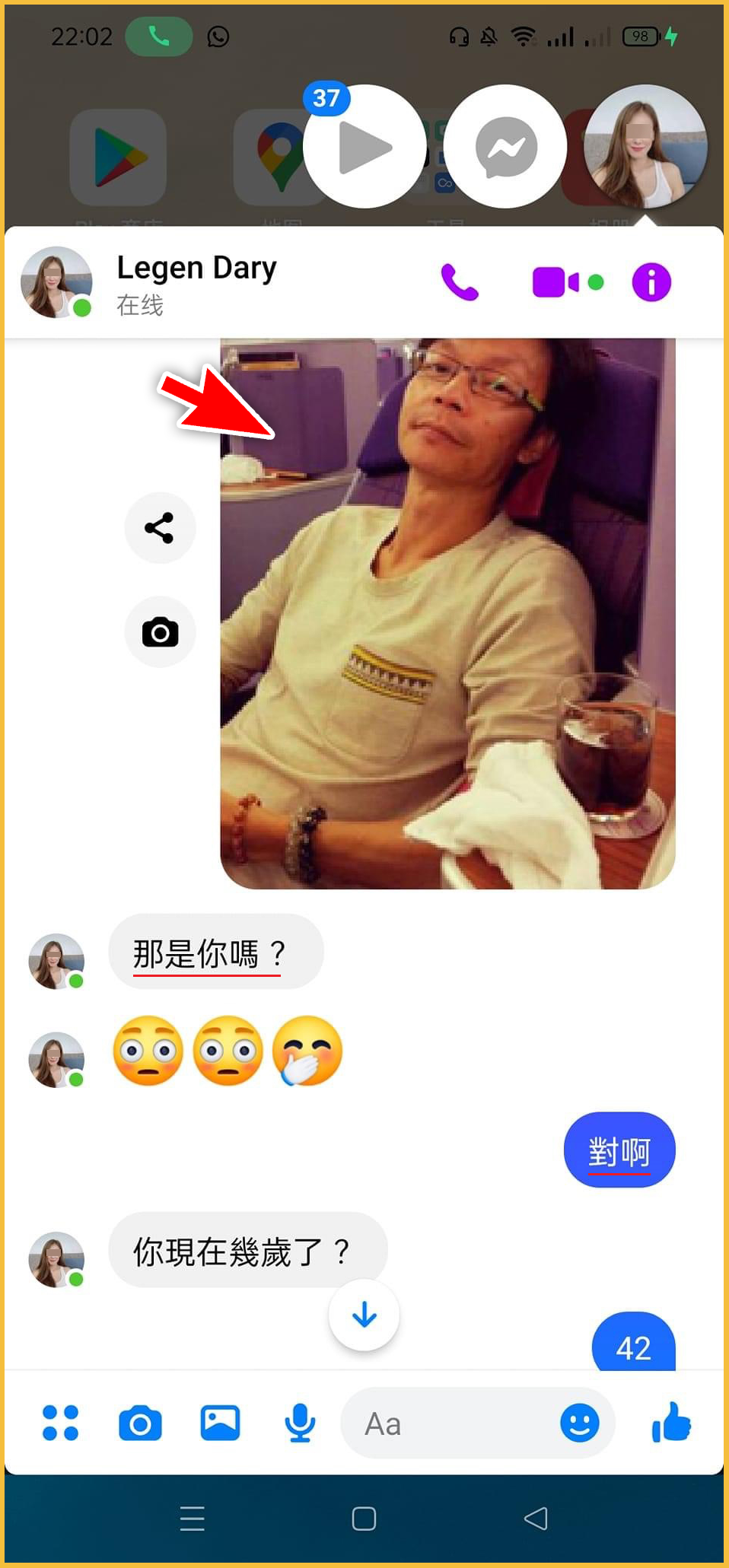Image resolution: width=729 pixels, height=1568 pixels.
Task: Open the chat head with badge 37
Action: (x=365, y=147)
